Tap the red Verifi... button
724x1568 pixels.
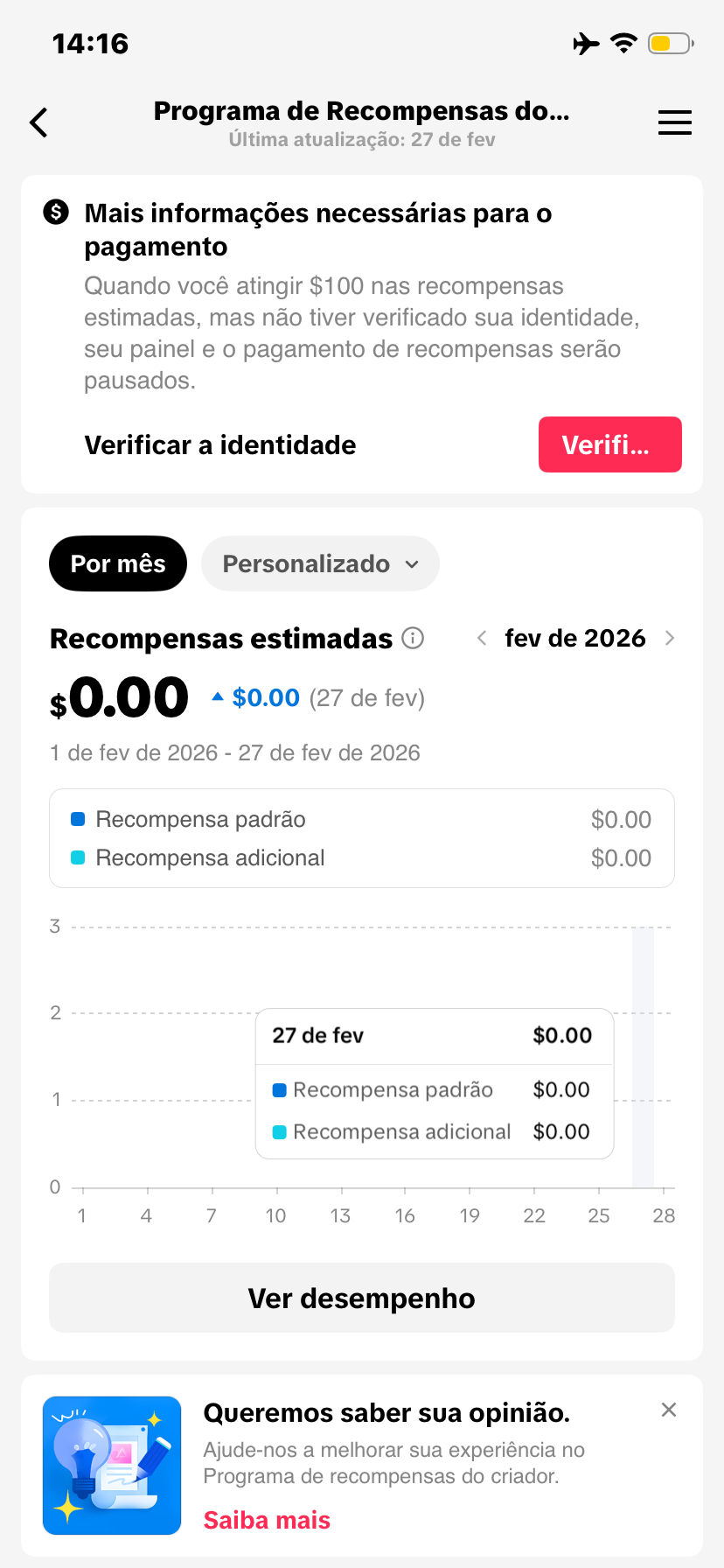609,444
